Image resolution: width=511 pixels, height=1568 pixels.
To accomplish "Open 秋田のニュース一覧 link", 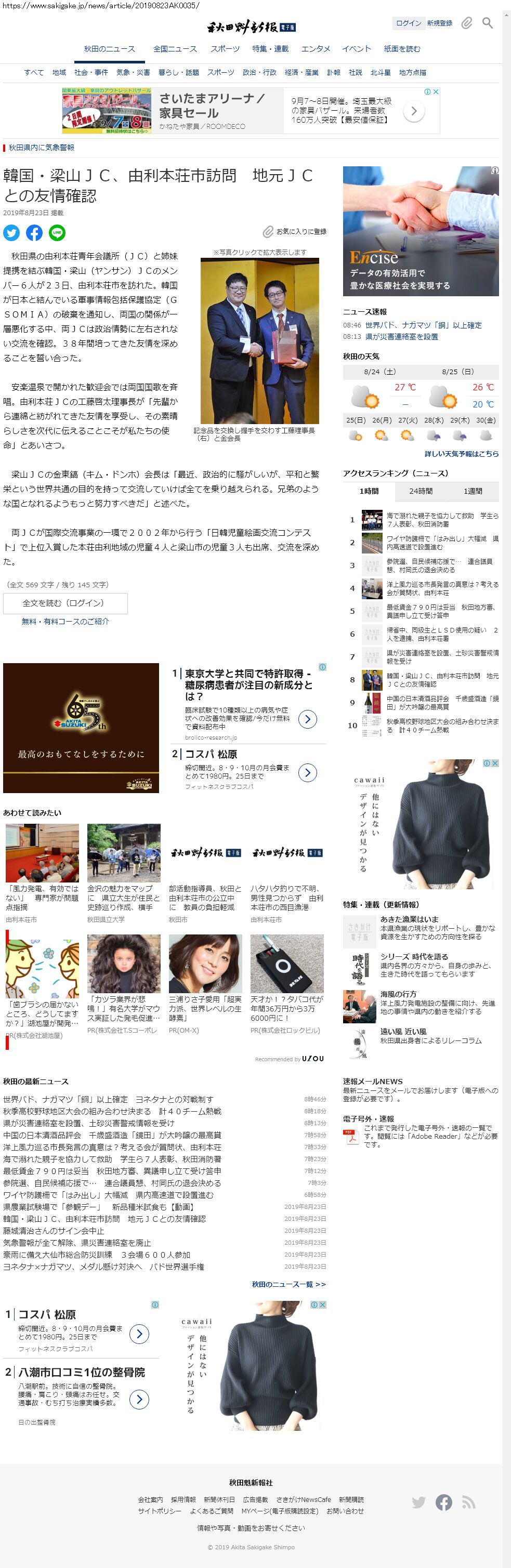I will point(289,1284).
